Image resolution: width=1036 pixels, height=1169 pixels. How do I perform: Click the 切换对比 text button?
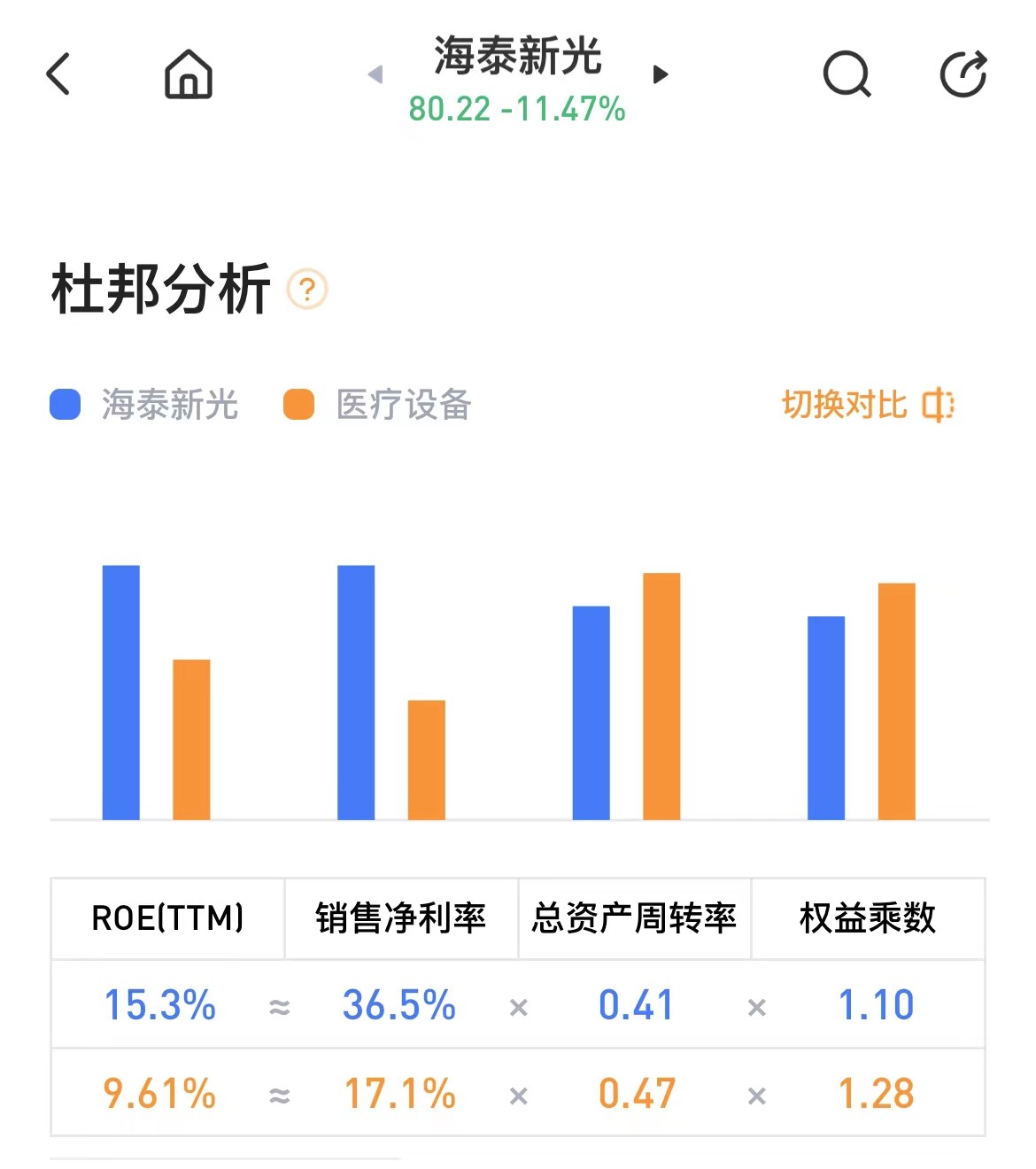coord(846,405)
